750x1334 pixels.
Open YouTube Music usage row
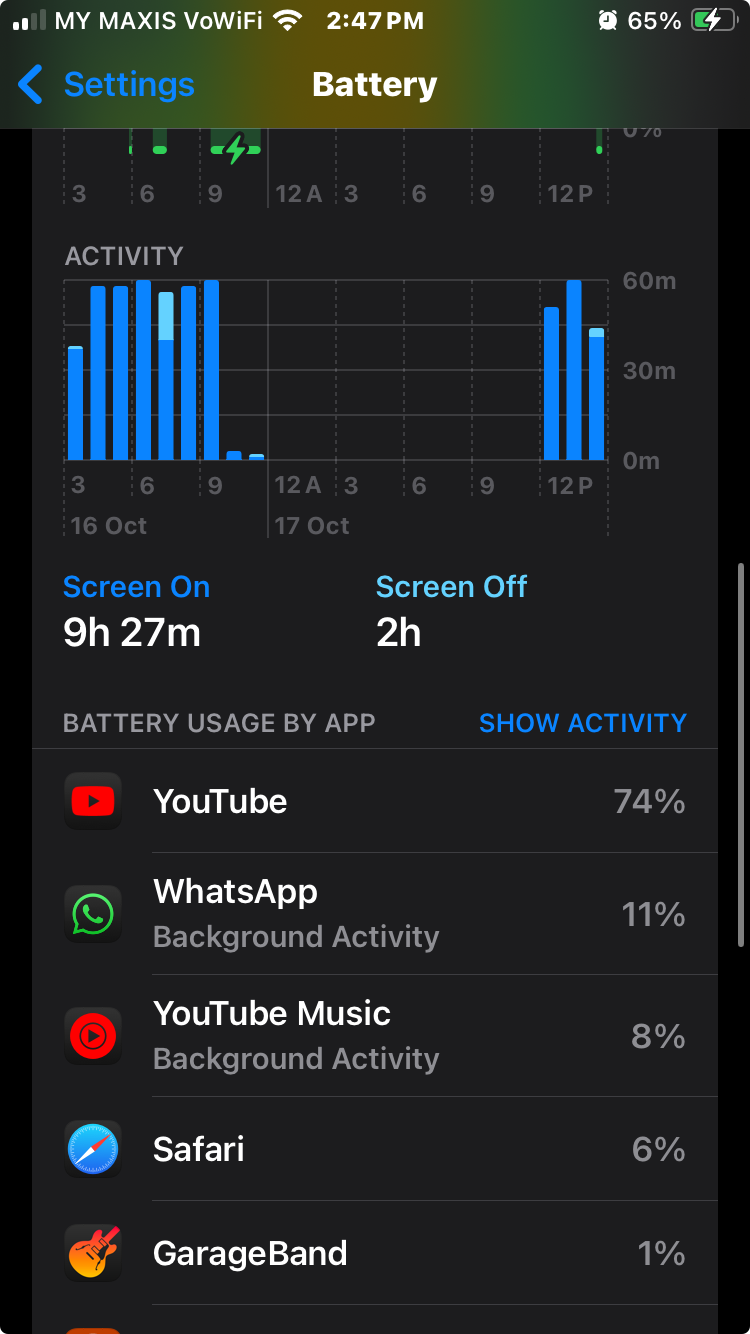375,1036
